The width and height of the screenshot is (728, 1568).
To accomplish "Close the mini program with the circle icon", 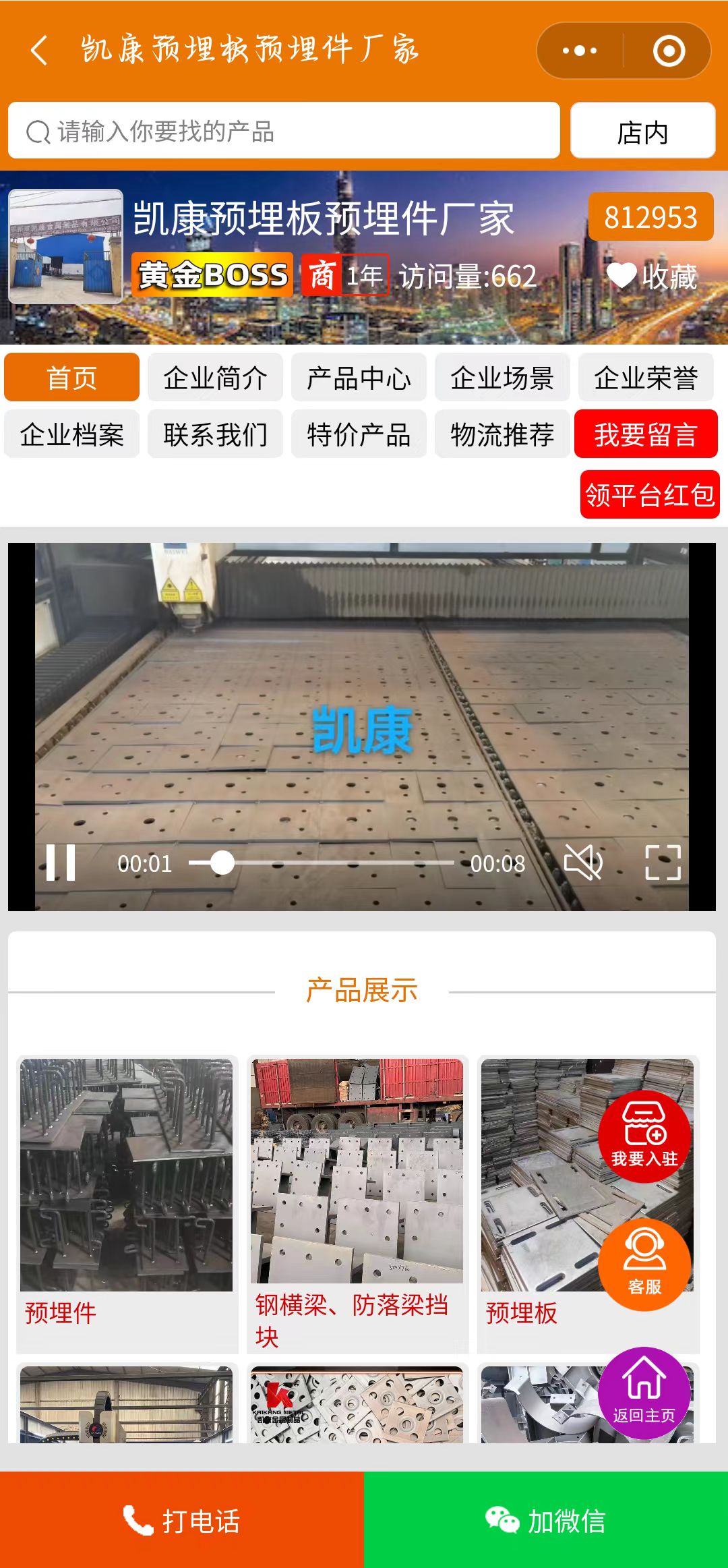I will [x=669, y=51].
